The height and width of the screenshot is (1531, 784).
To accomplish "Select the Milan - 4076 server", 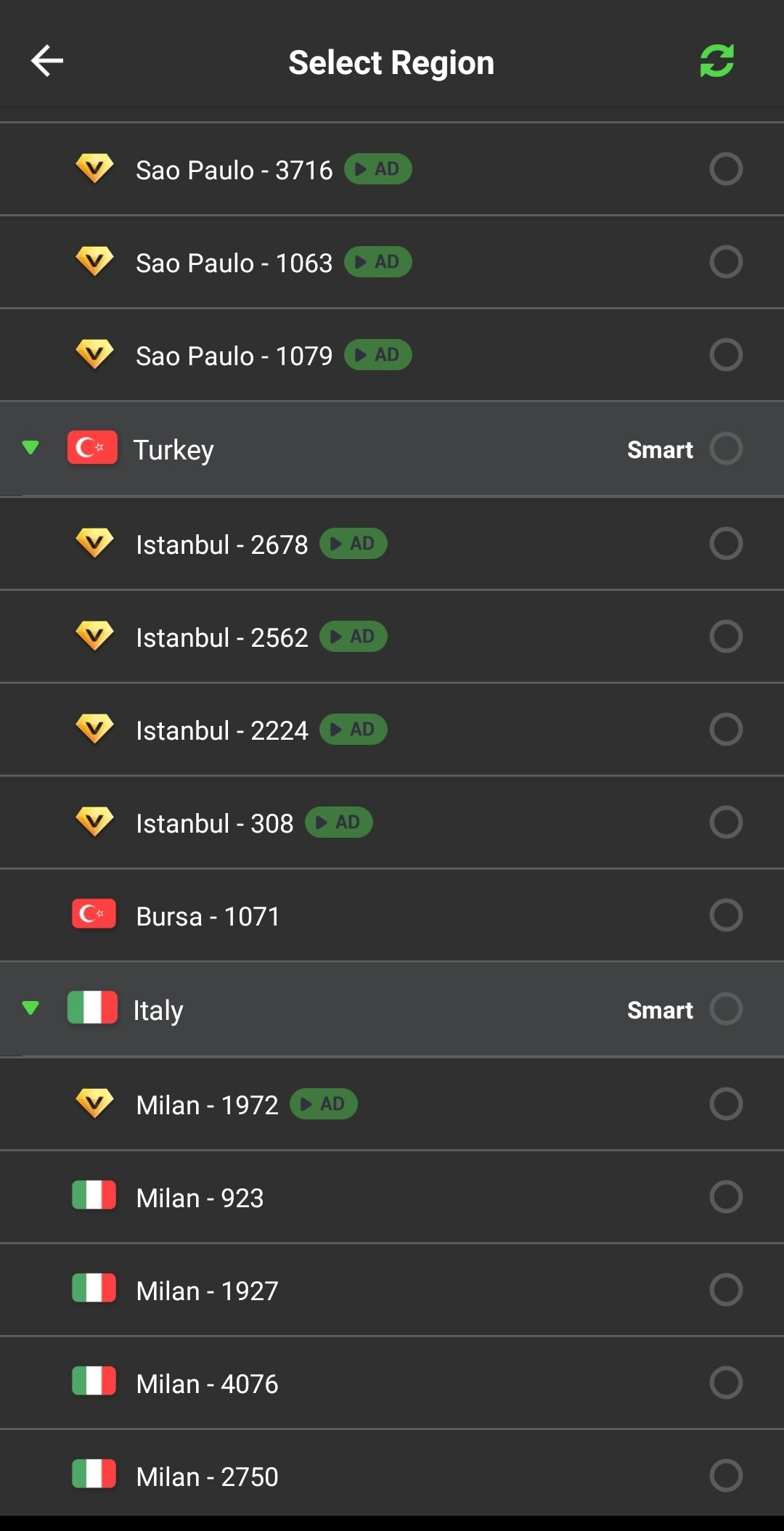I will [392, 1383].
